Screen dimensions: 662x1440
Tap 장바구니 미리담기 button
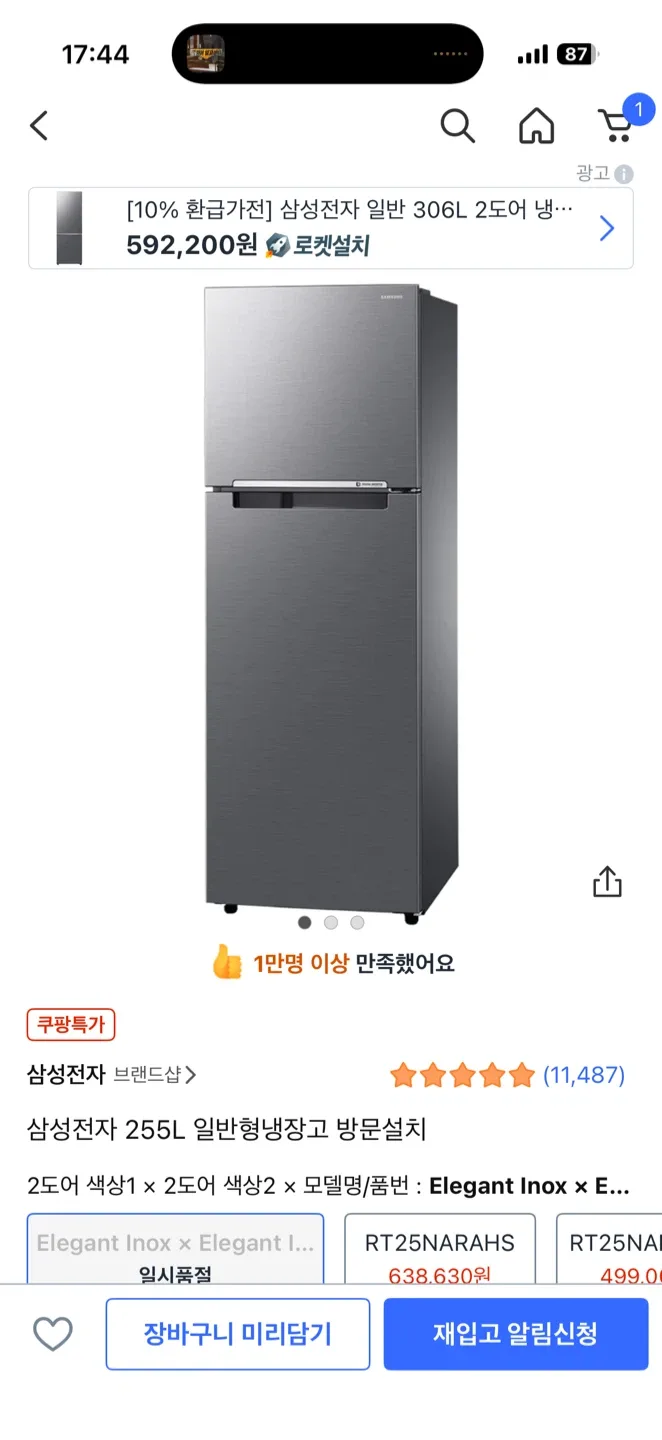[x=238, y=1334]
